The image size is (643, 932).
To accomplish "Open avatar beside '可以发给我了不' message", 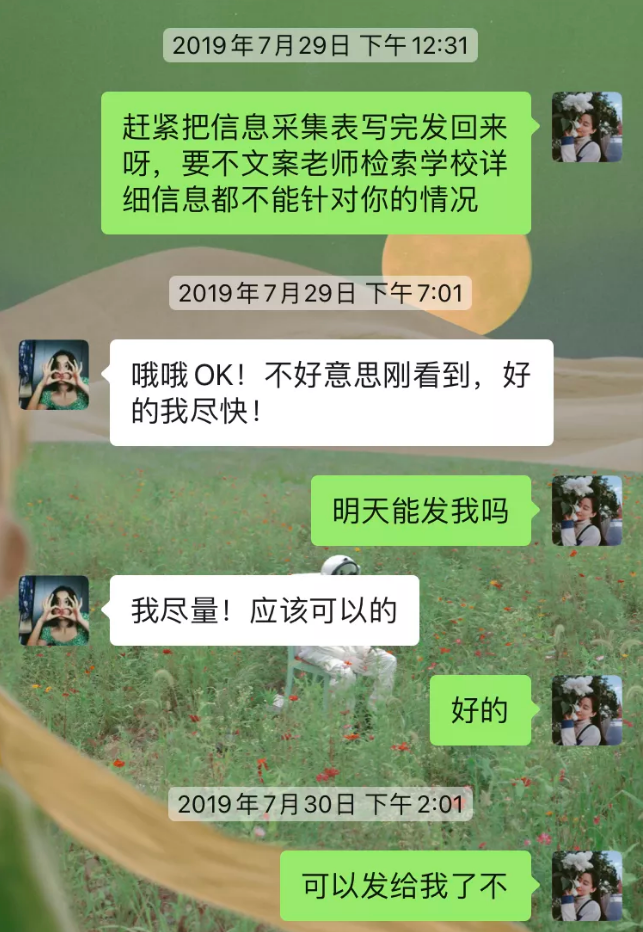I will point(587,886).
